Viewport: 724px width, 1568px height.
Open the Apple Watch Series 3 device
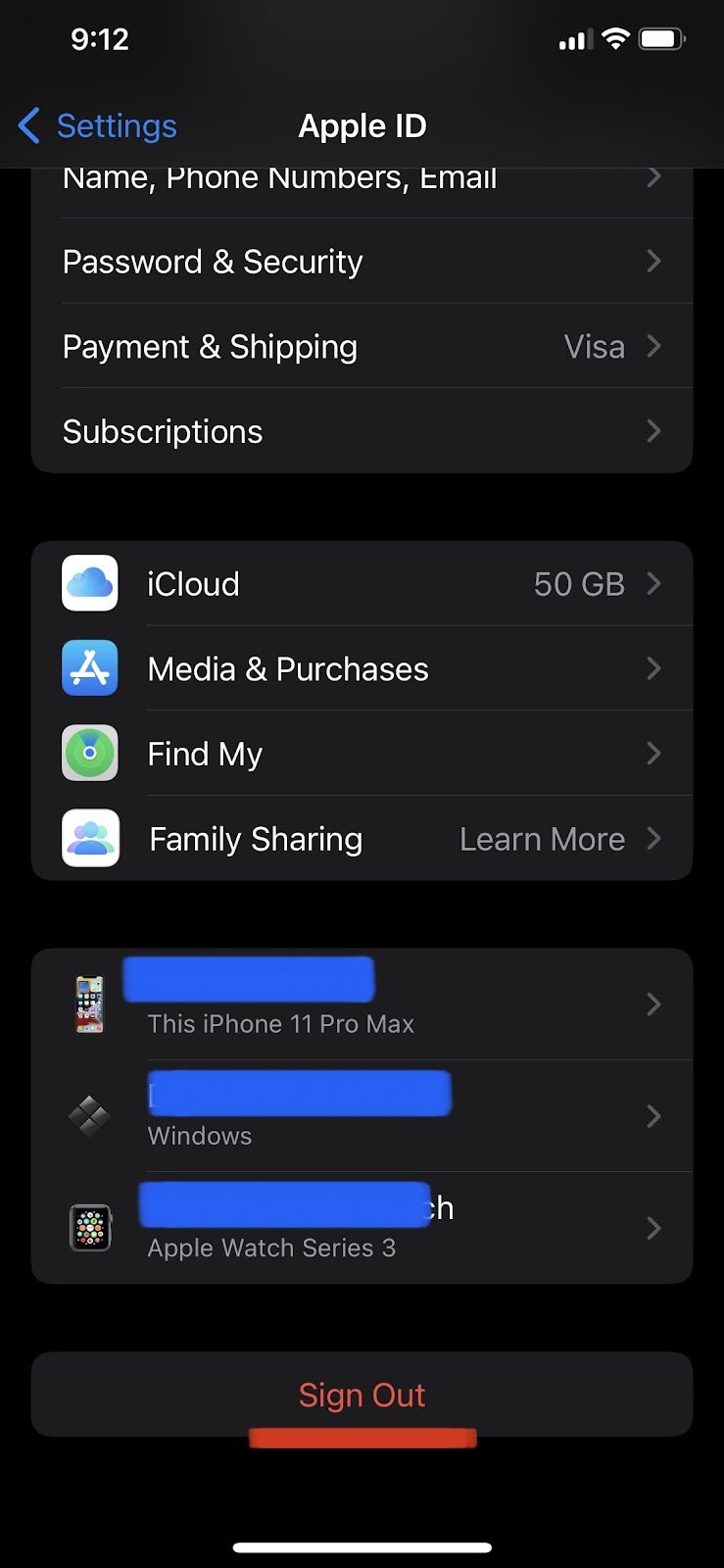click(x=361, y=1228)
